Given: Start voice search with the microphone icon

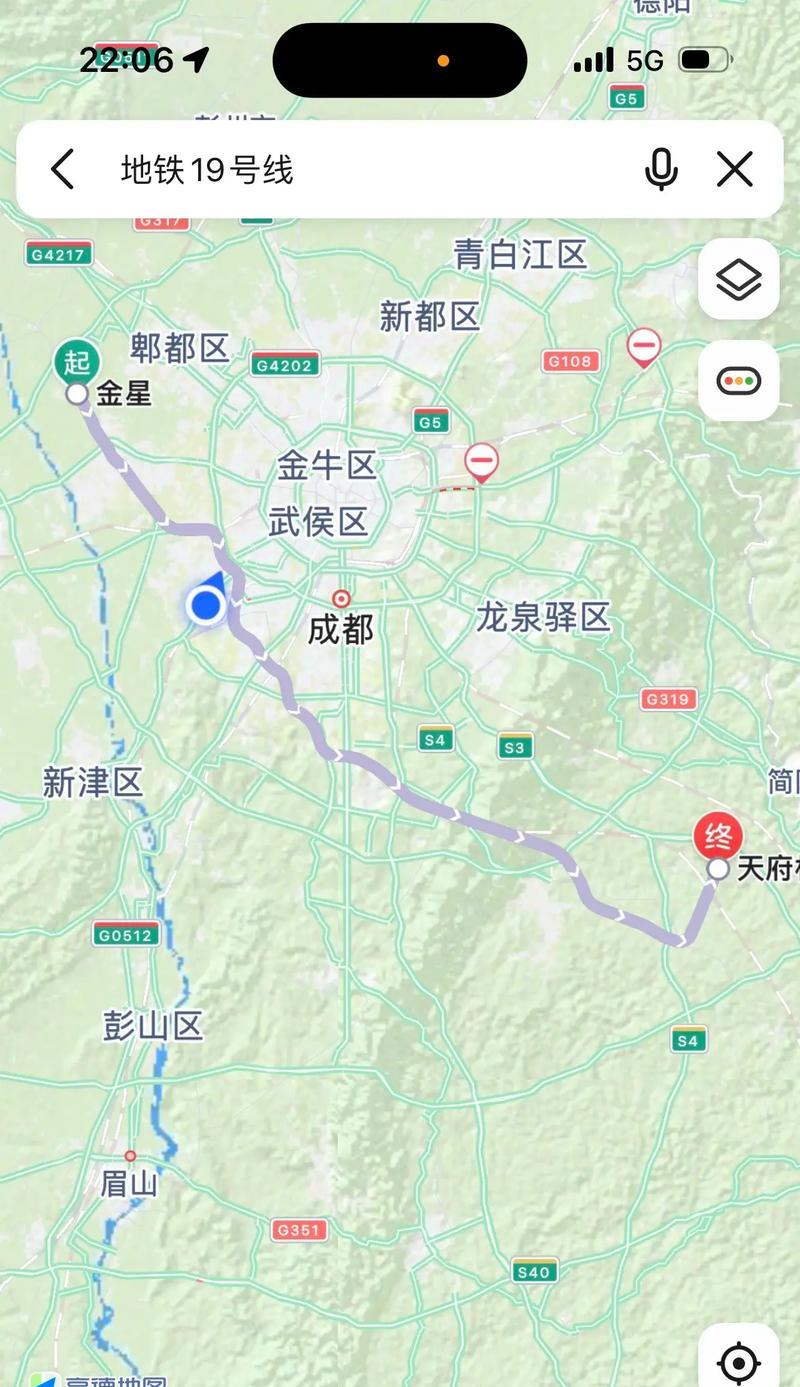Looking at the screenshot, I should tap(661, 169).
